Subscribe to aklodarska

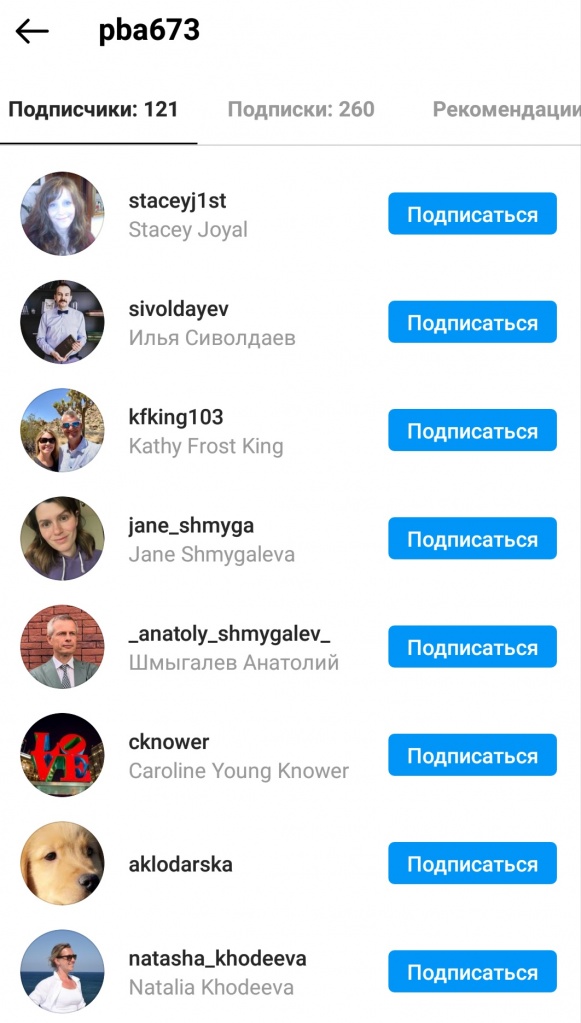(x=473, y=863)
